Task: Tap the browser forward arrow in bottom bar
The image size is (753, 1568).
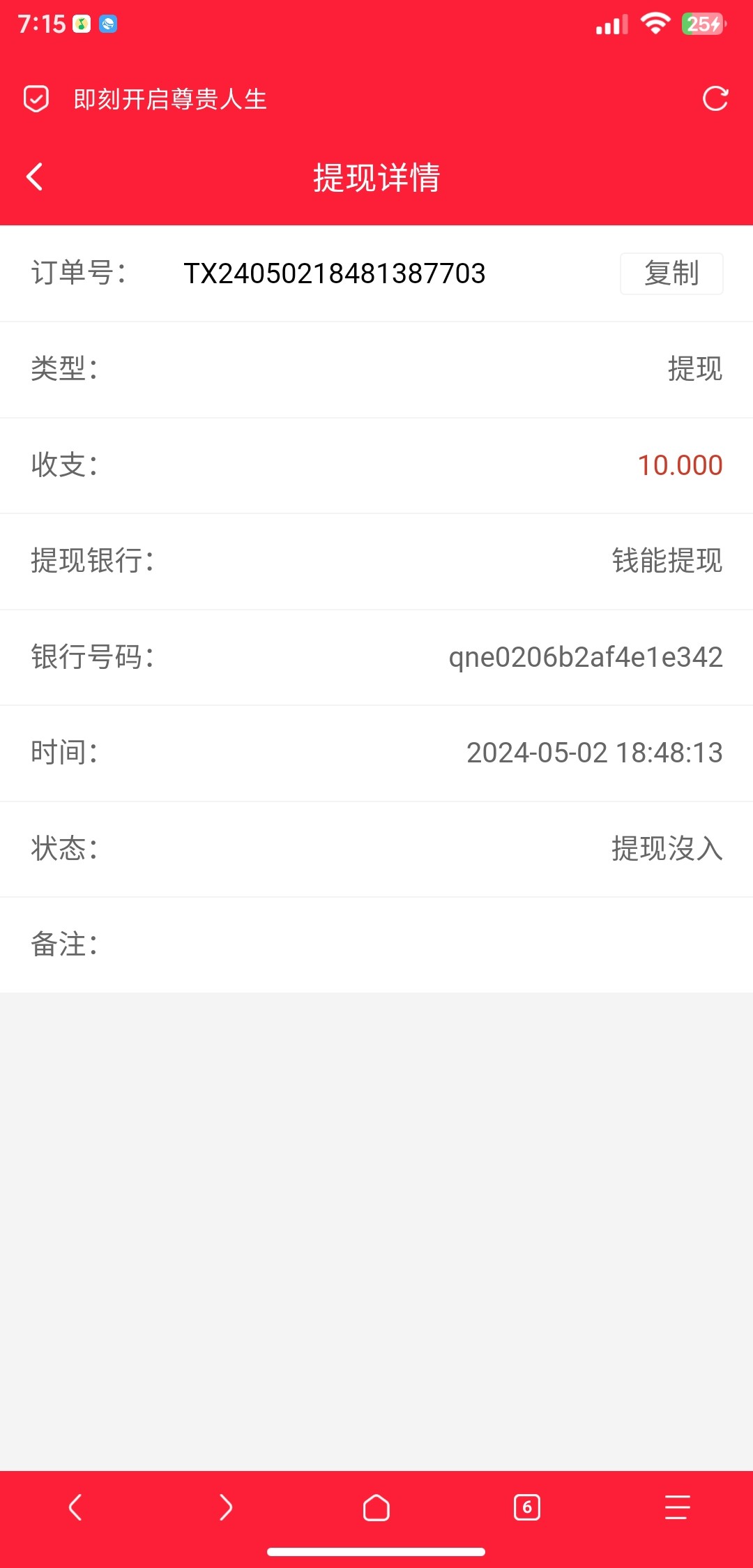Action: [226, 1508]
